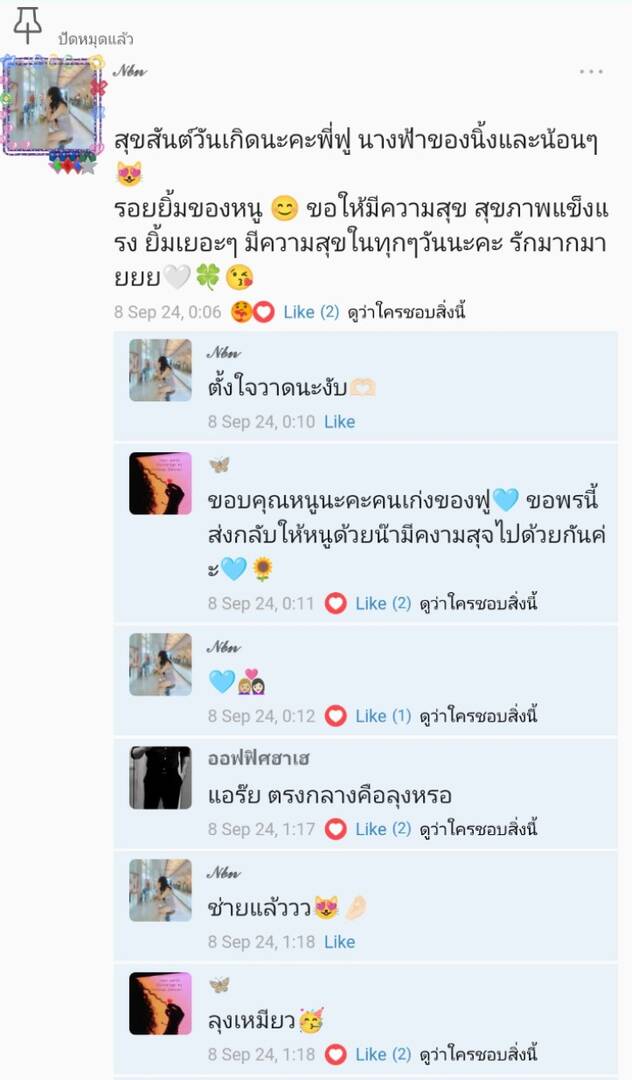
Task: View who liked the 0:11 comment
Action: (478, 603)
